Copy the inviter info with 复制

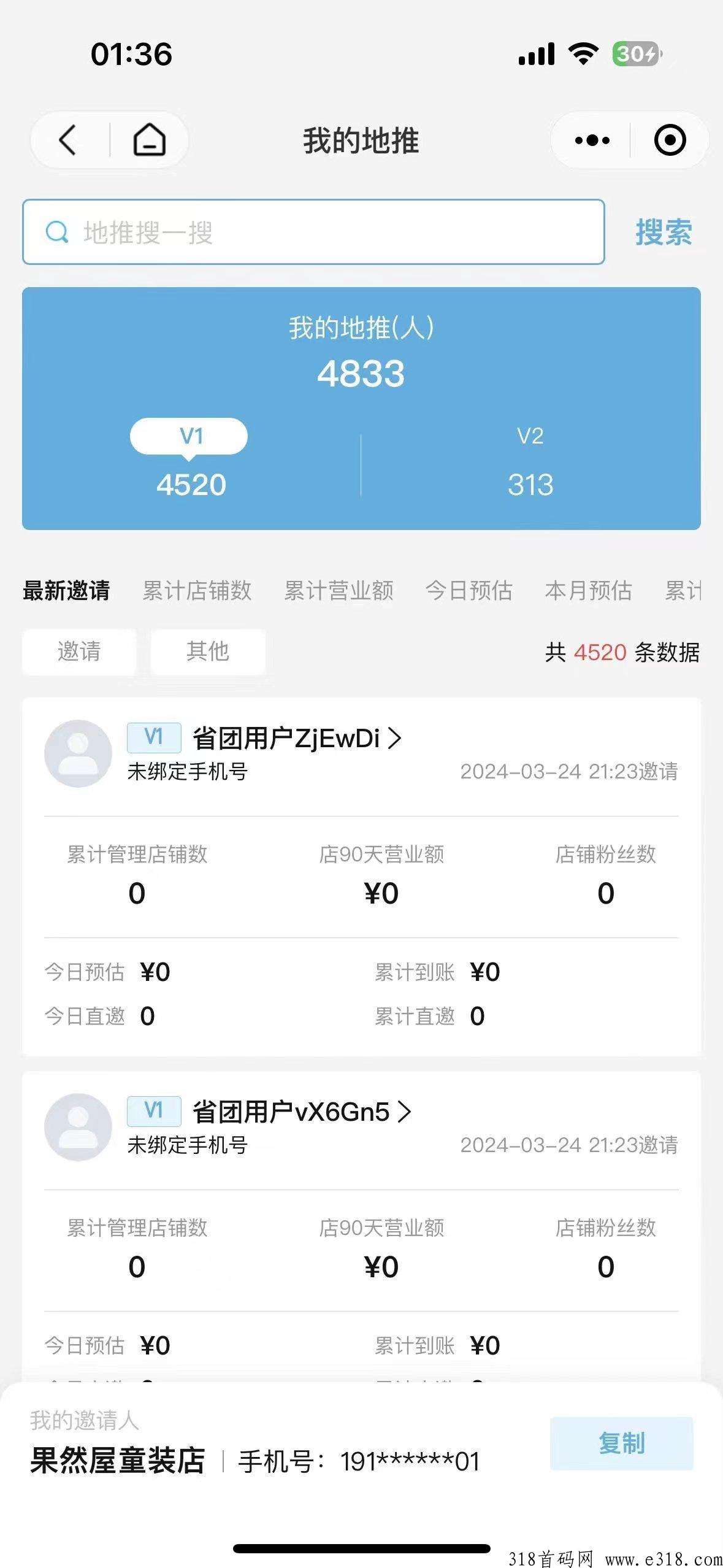coord(621,1443)
